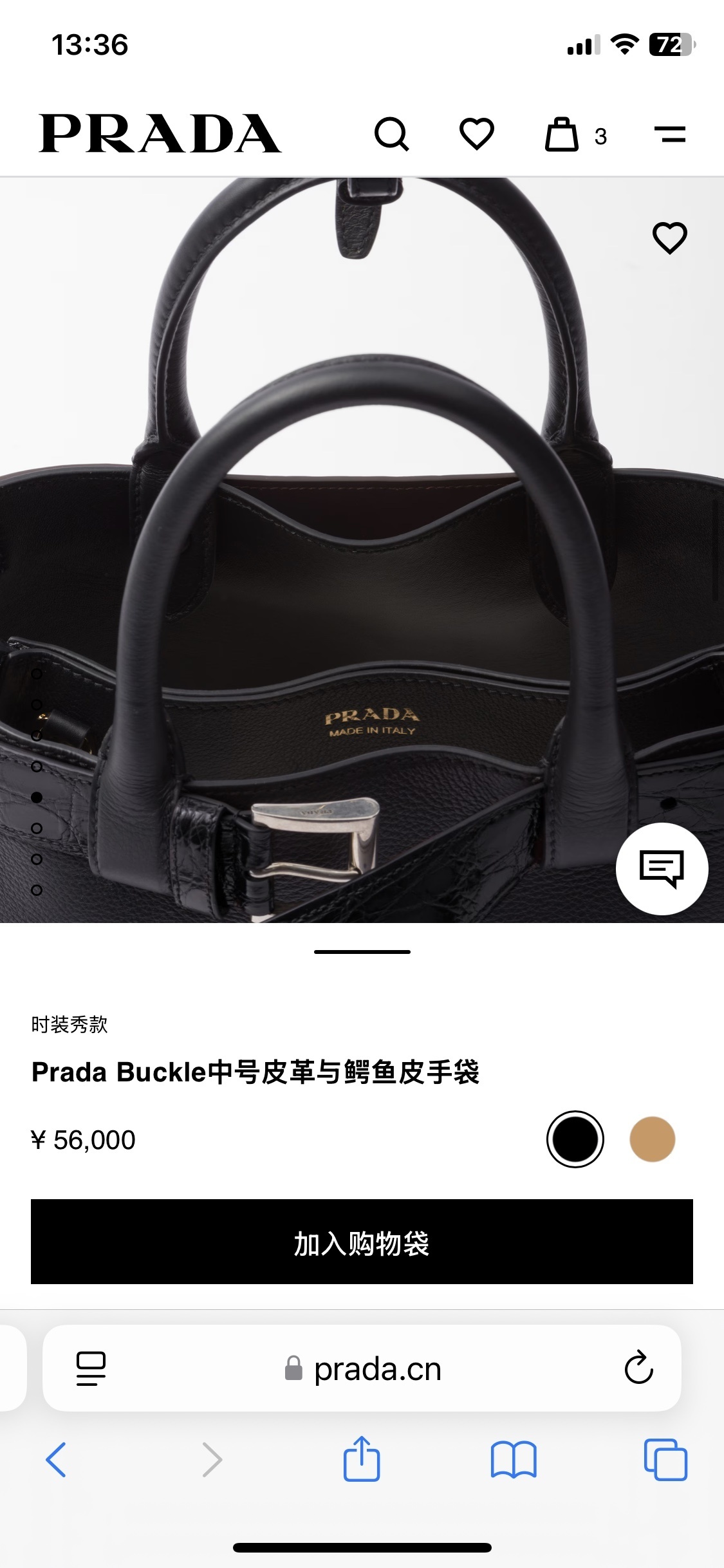Navigate back using Safari back arrow
724x1568 pixels.
click(x=57, y=1460)
